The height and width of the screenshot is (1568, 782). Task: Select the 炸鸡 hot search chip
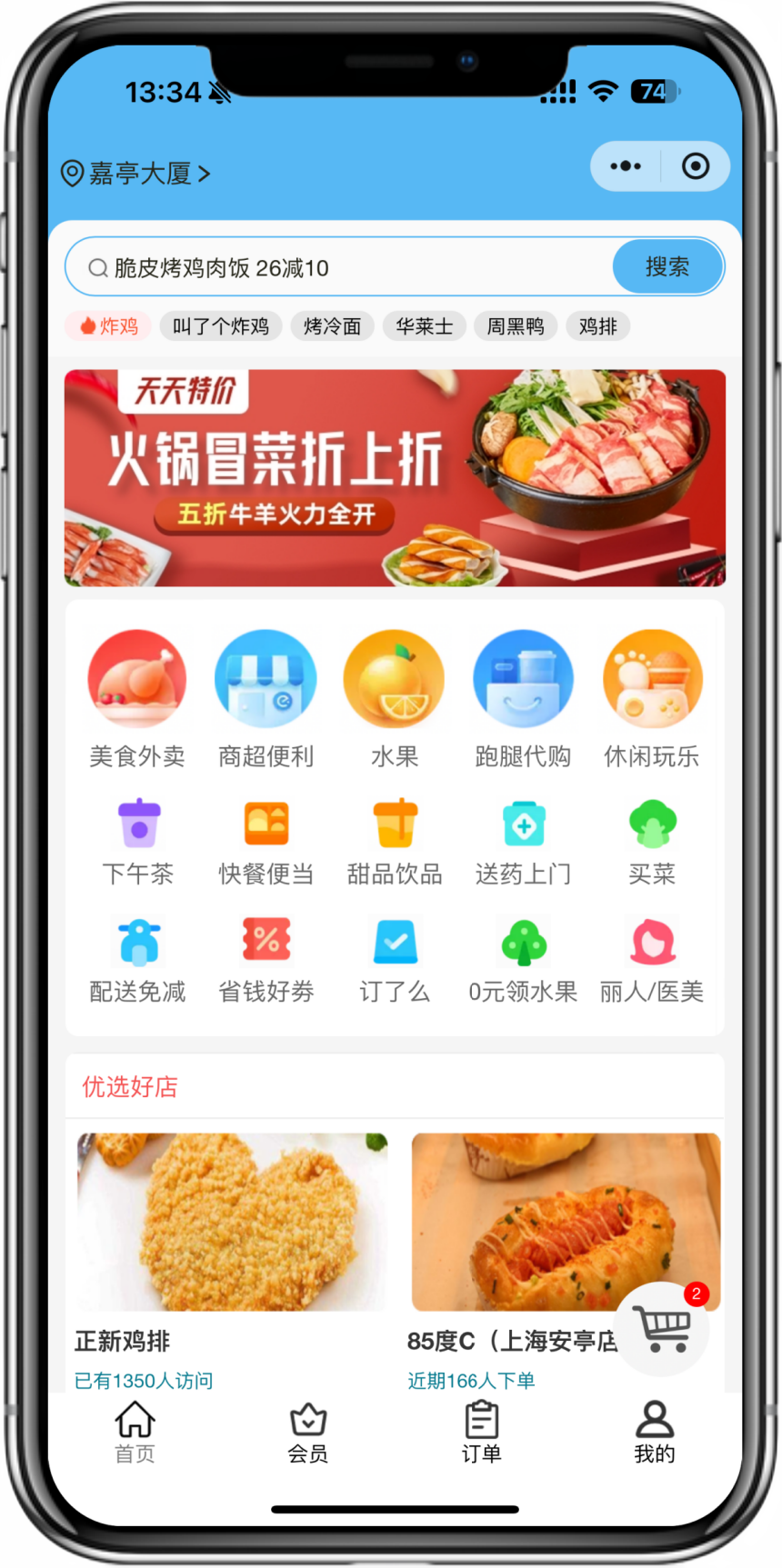point(108,326)
